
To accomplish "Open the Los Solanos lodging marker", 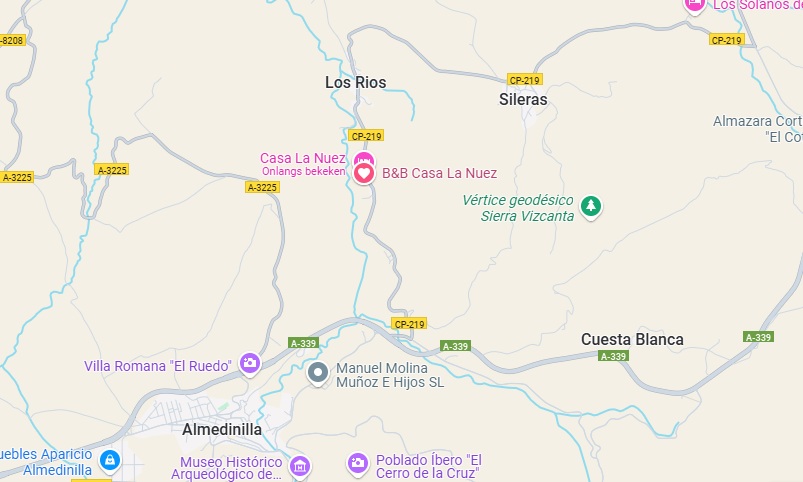I will 695,4.
